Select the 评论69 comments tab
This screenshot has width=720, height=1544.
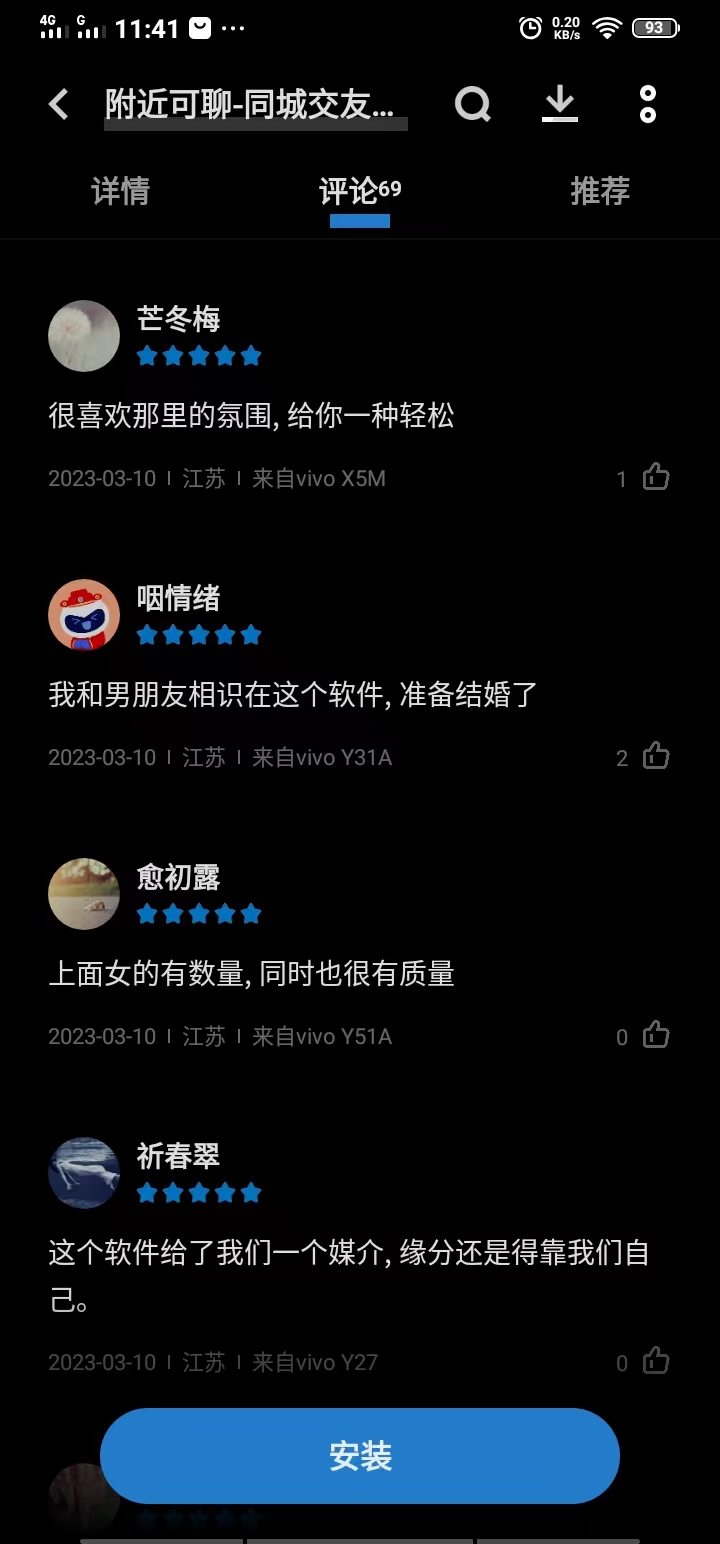coord(360,192)
